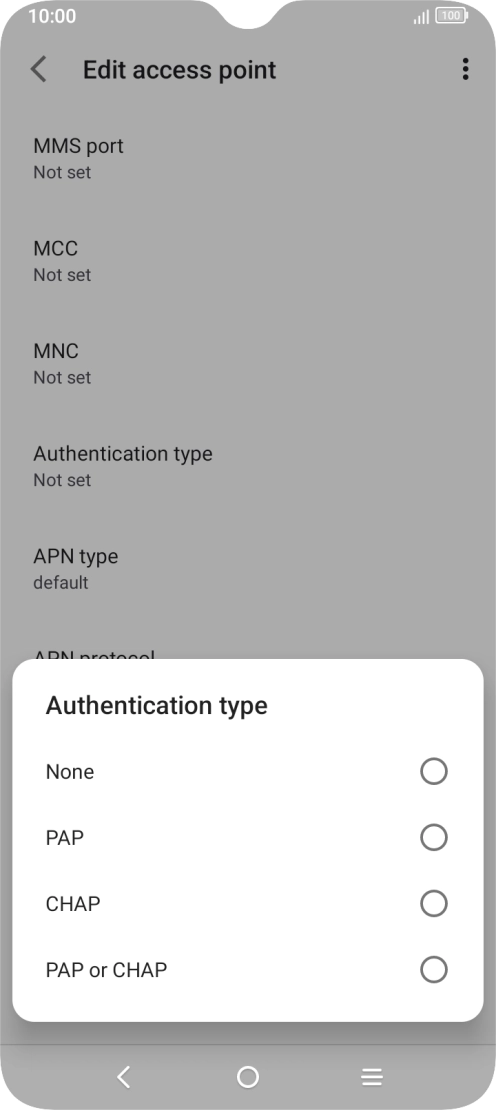
Task: Tap the system home button
Action: pyautogui.click(x=248, y=1077)
